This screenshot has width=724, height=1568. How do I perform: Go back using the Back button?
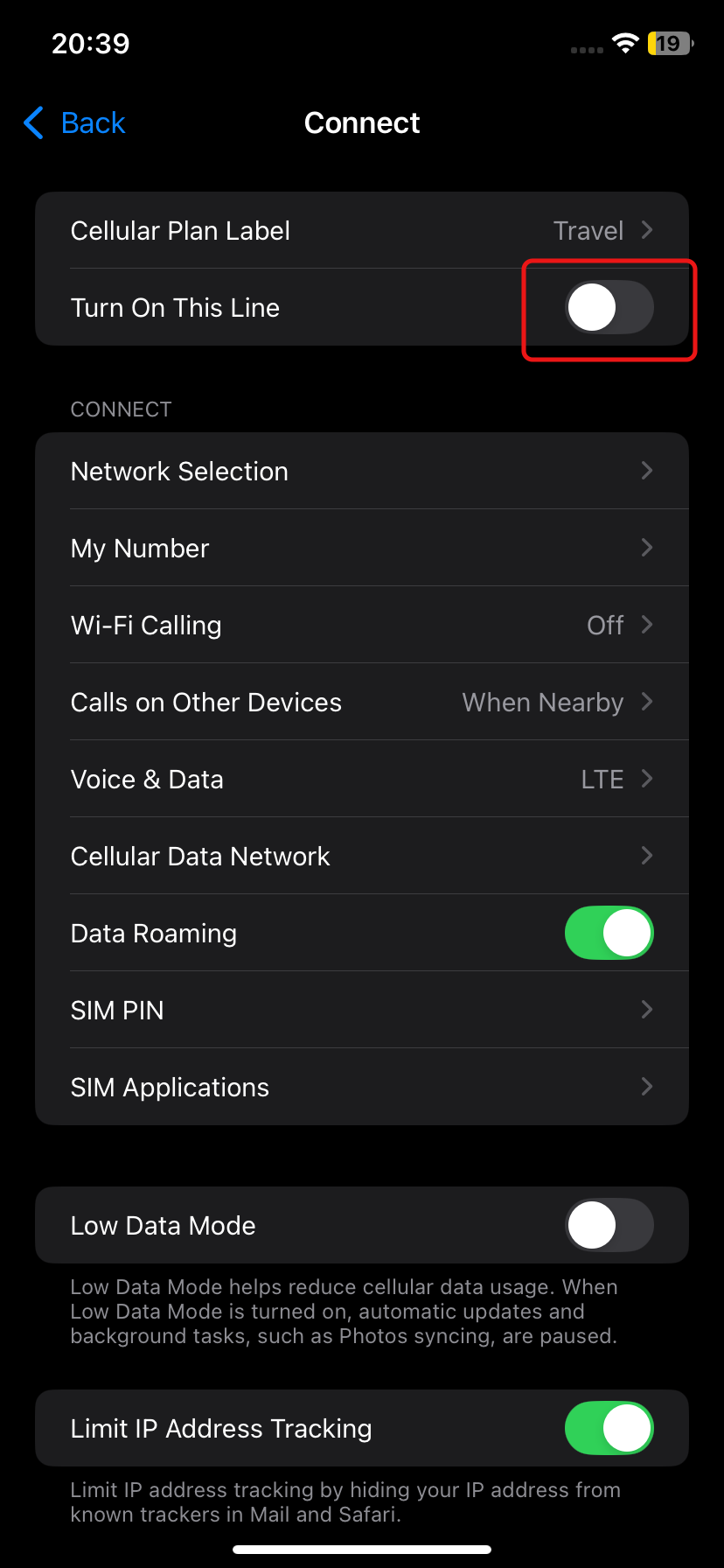point(74,123)
